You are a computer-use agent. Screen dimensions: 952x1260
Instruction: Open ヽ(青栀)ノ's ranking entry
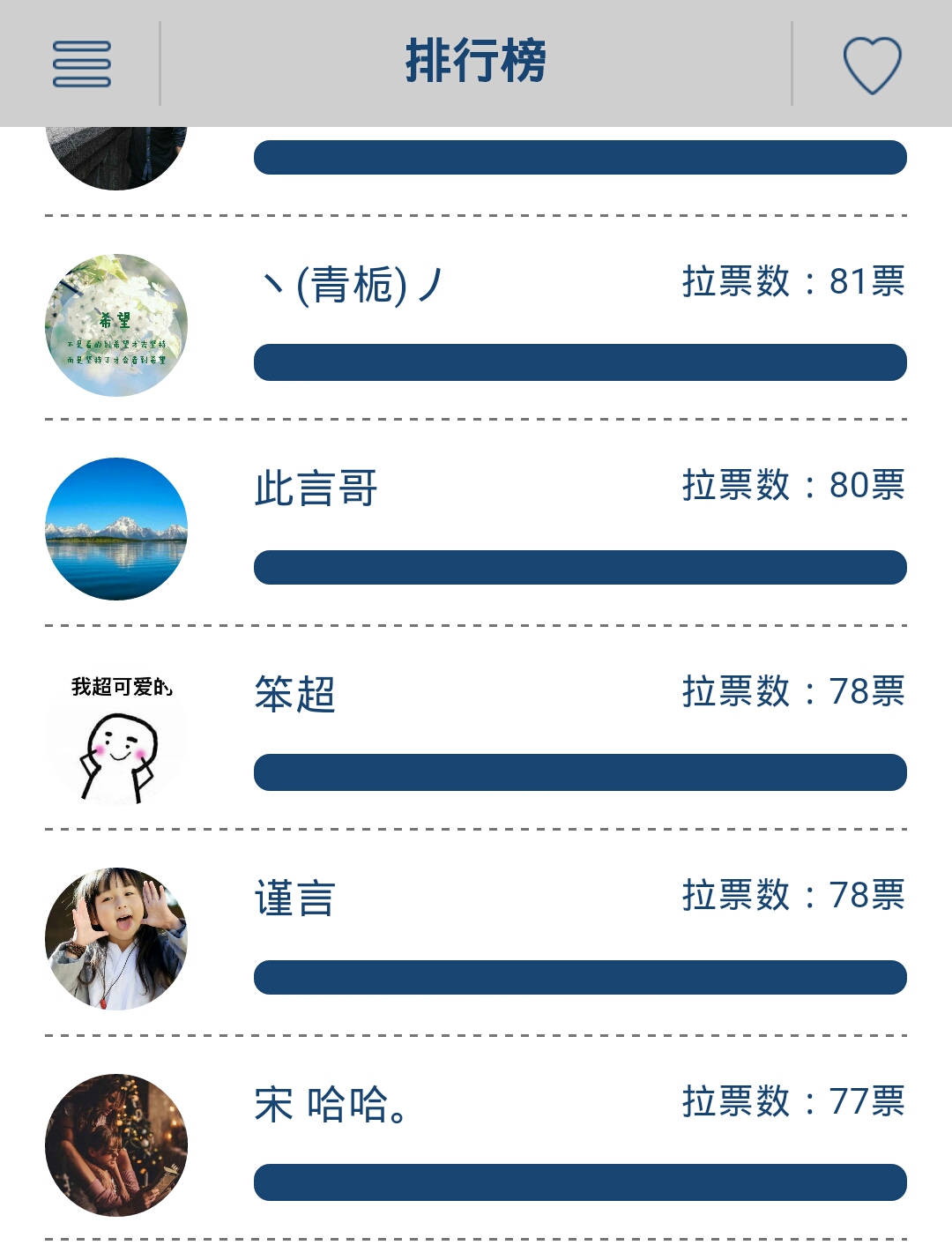[353, 285]
